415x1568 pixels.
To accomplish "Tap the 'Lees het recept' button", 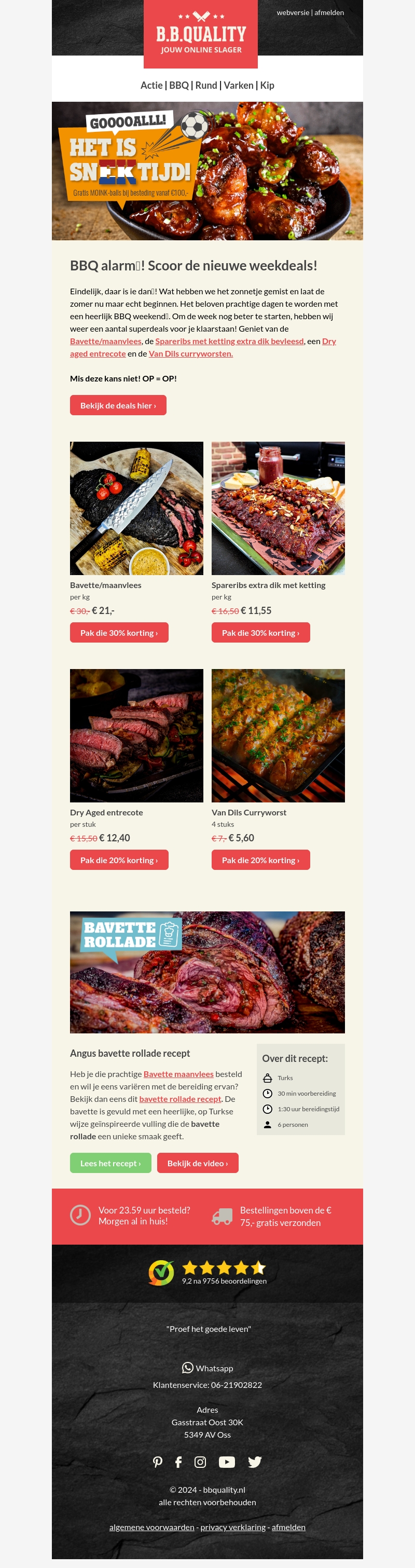I will coord(110,1163).
